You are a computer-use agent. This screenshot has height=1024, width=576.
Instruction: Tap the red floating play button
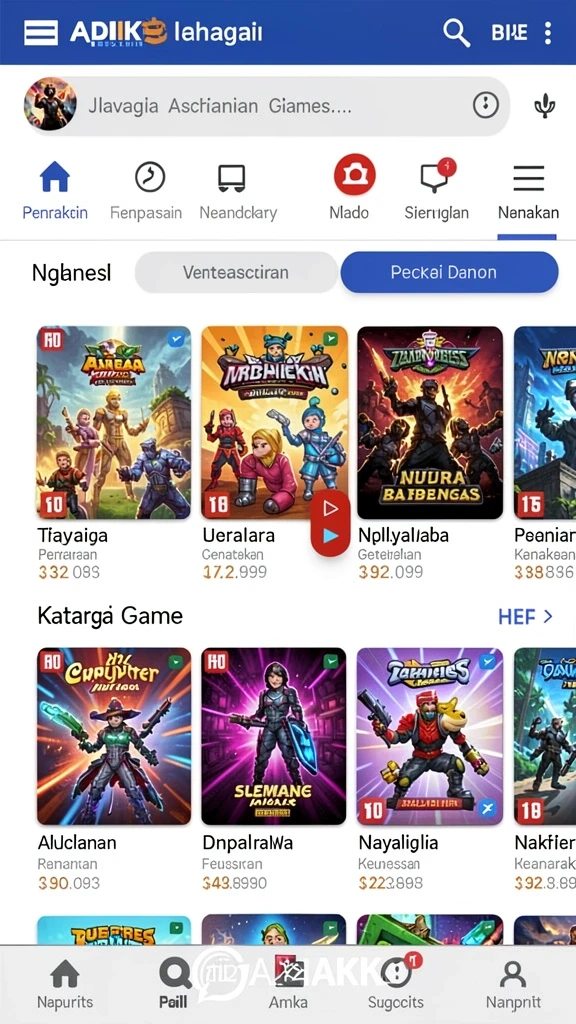pyautogui.click(x=330, y=523)
